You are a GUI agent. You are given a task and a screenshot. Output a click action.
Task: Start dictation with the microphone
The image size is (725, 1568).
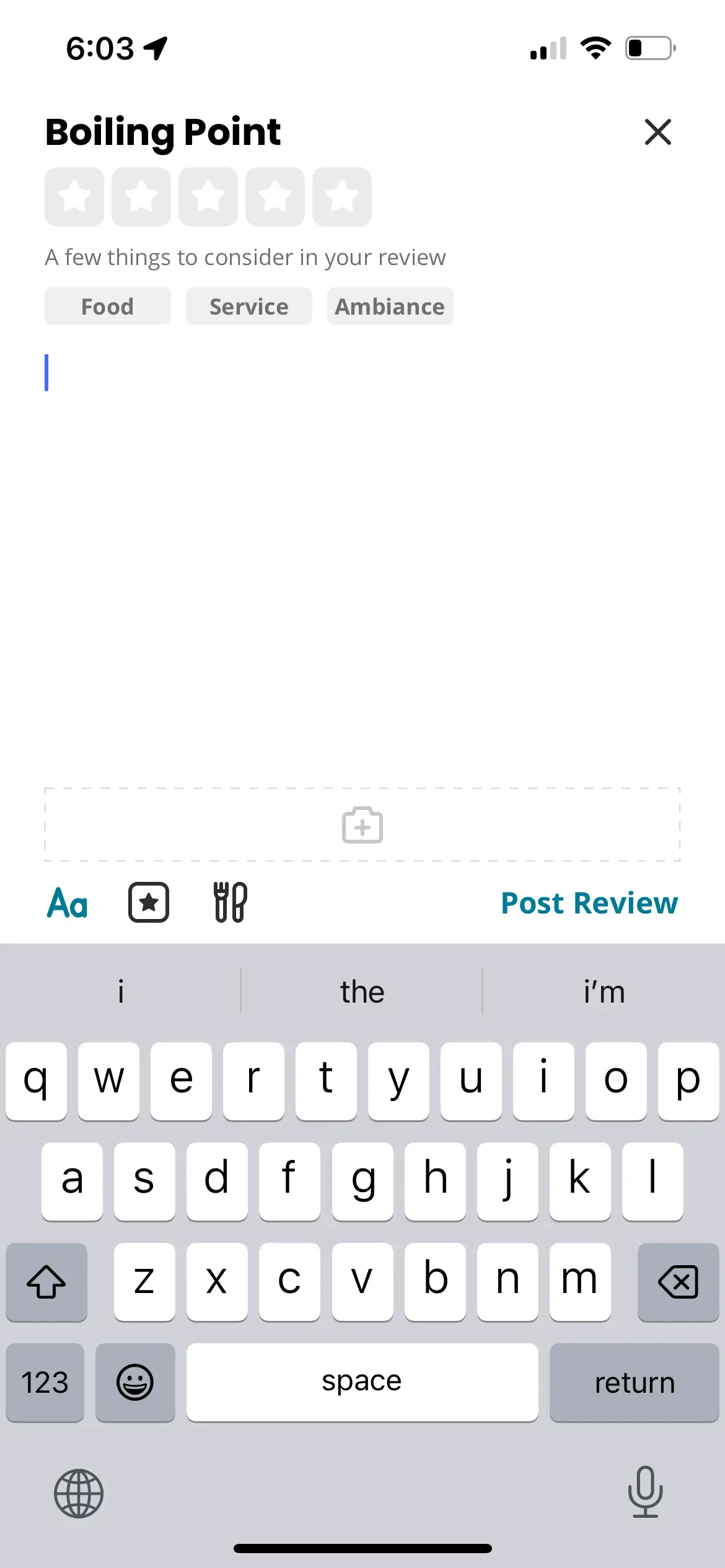pyautogui.click(x=645, y=1492)
